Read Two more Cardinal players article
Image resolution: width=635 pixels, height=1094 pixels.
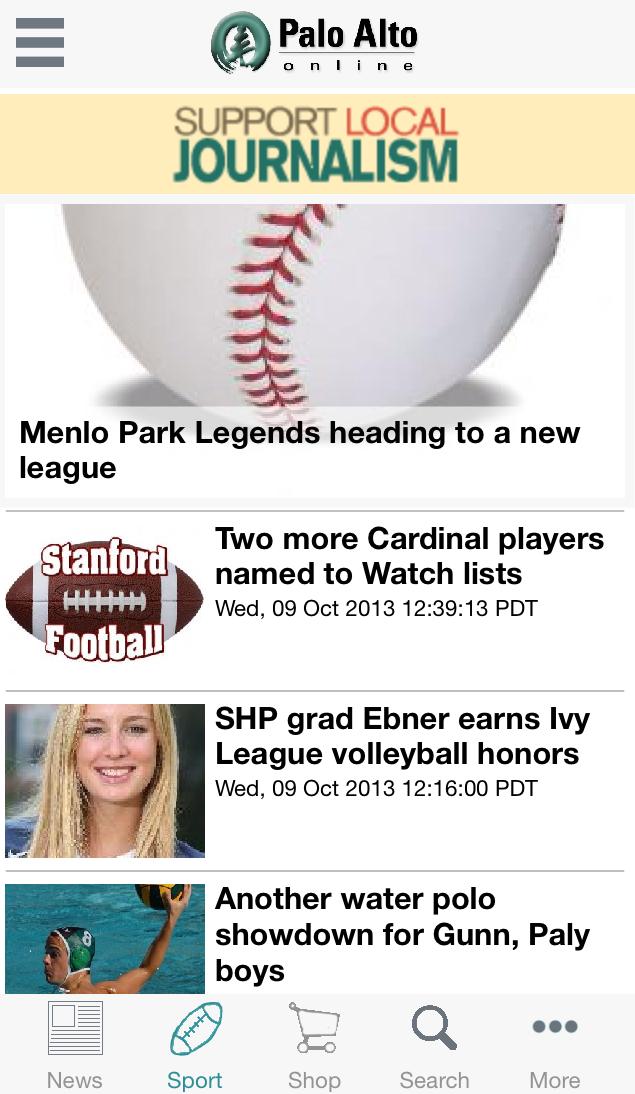pyautogui.click(x=409, y=556)
